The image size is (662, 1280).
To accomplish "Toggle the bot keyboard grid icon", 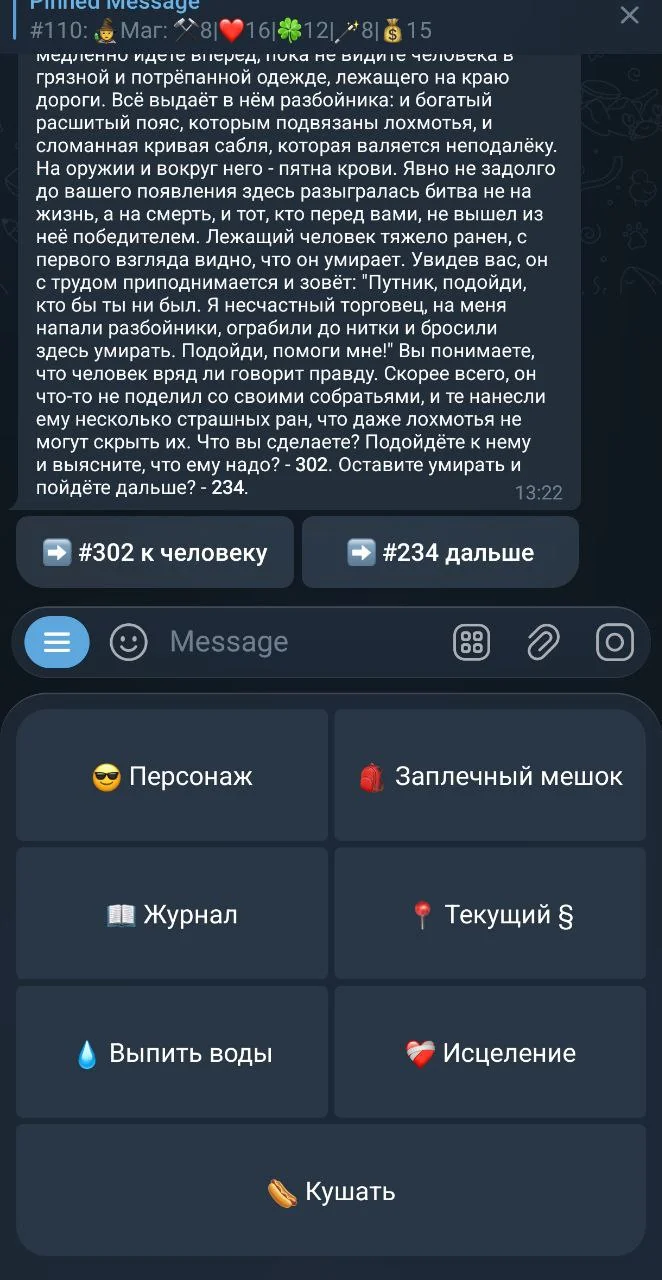I will [x=472, y=642].
